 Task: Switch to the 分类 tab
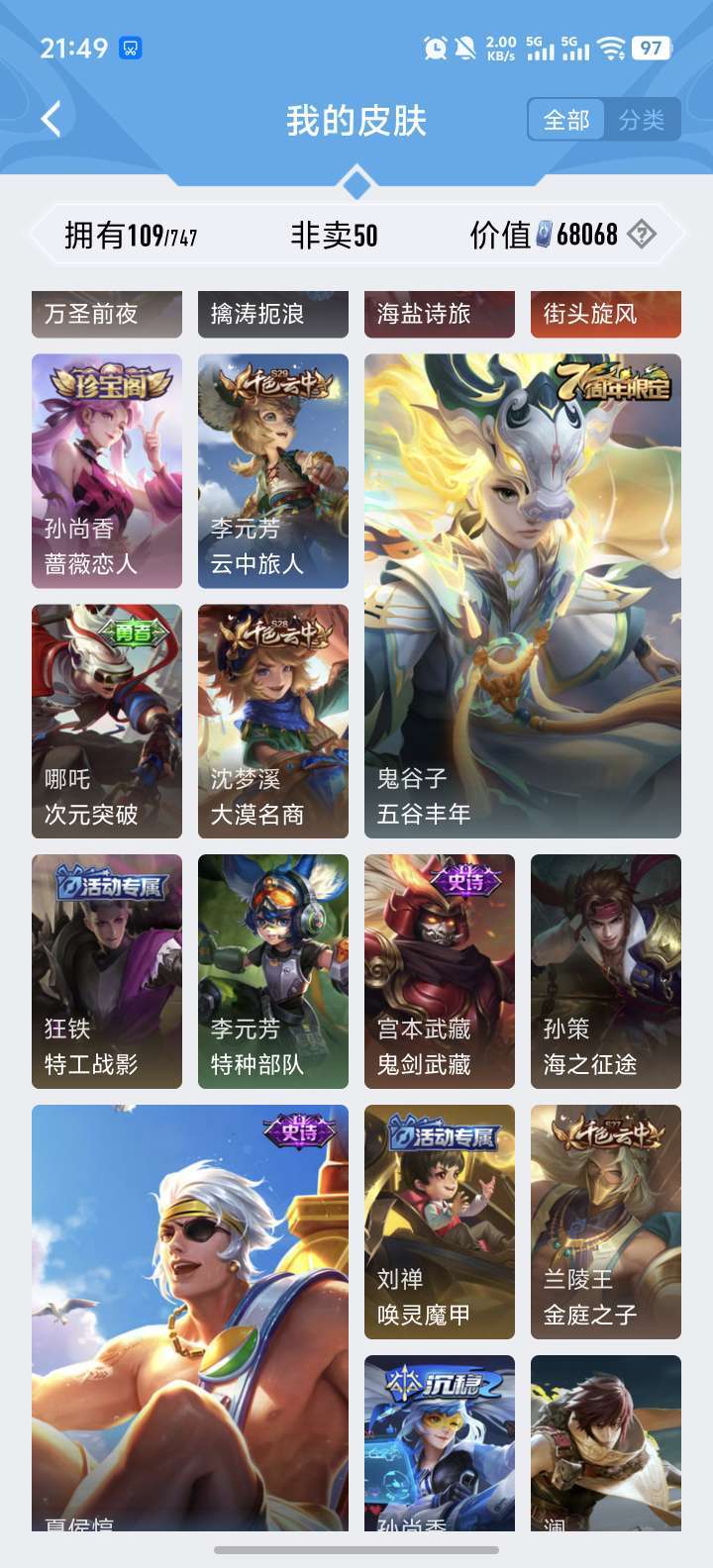tap(642, 120)
